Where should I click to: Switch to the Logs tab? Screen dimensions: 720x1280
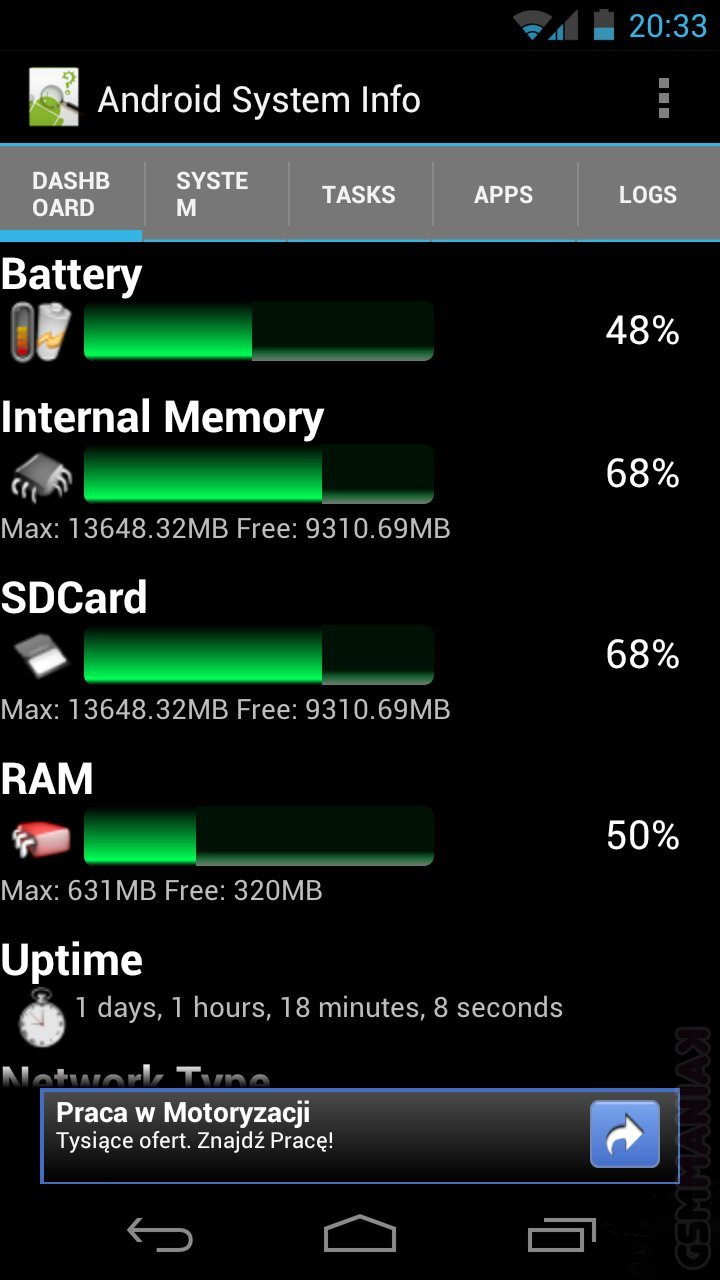(648, 194)
